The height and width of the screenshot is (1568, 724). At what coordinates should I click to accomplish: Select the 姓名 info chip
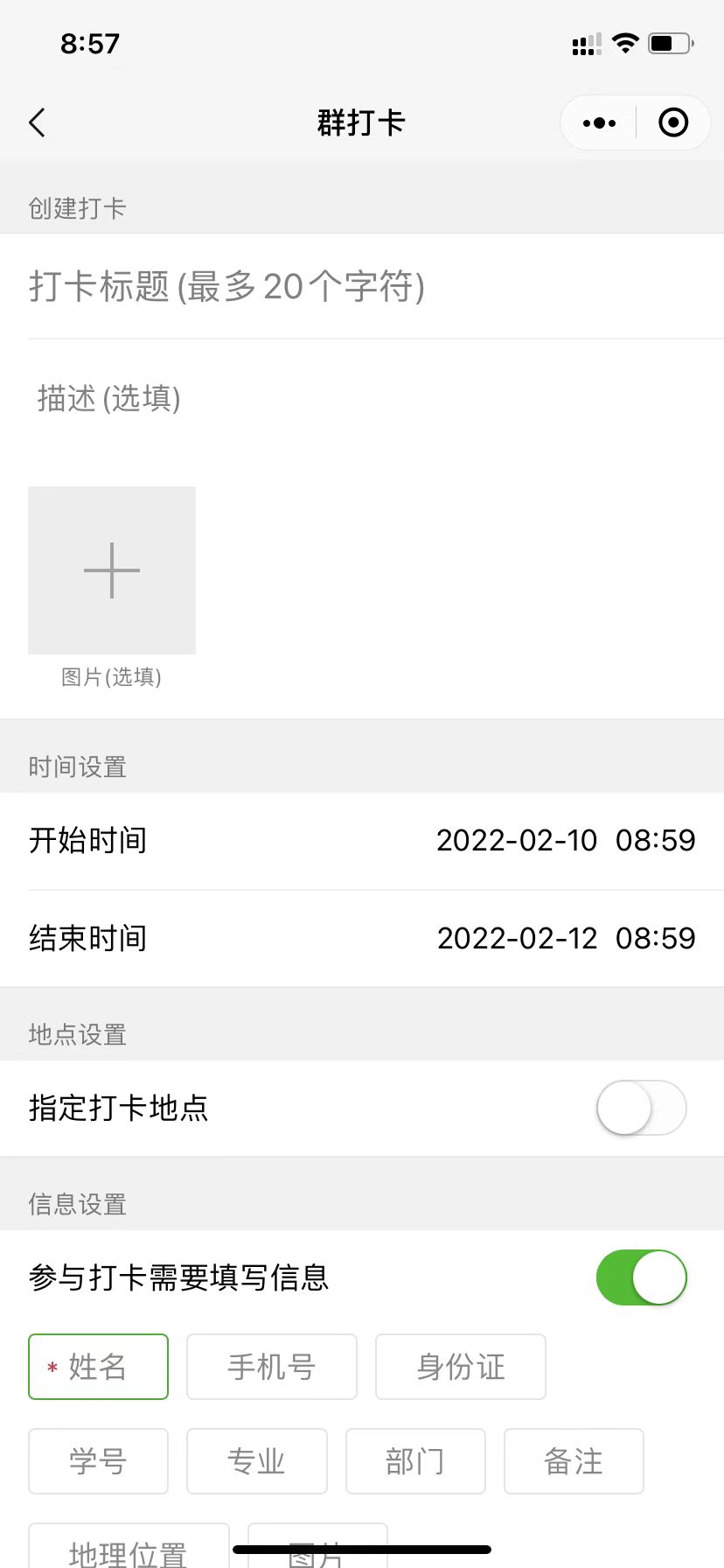click(x=98, y=1367)
